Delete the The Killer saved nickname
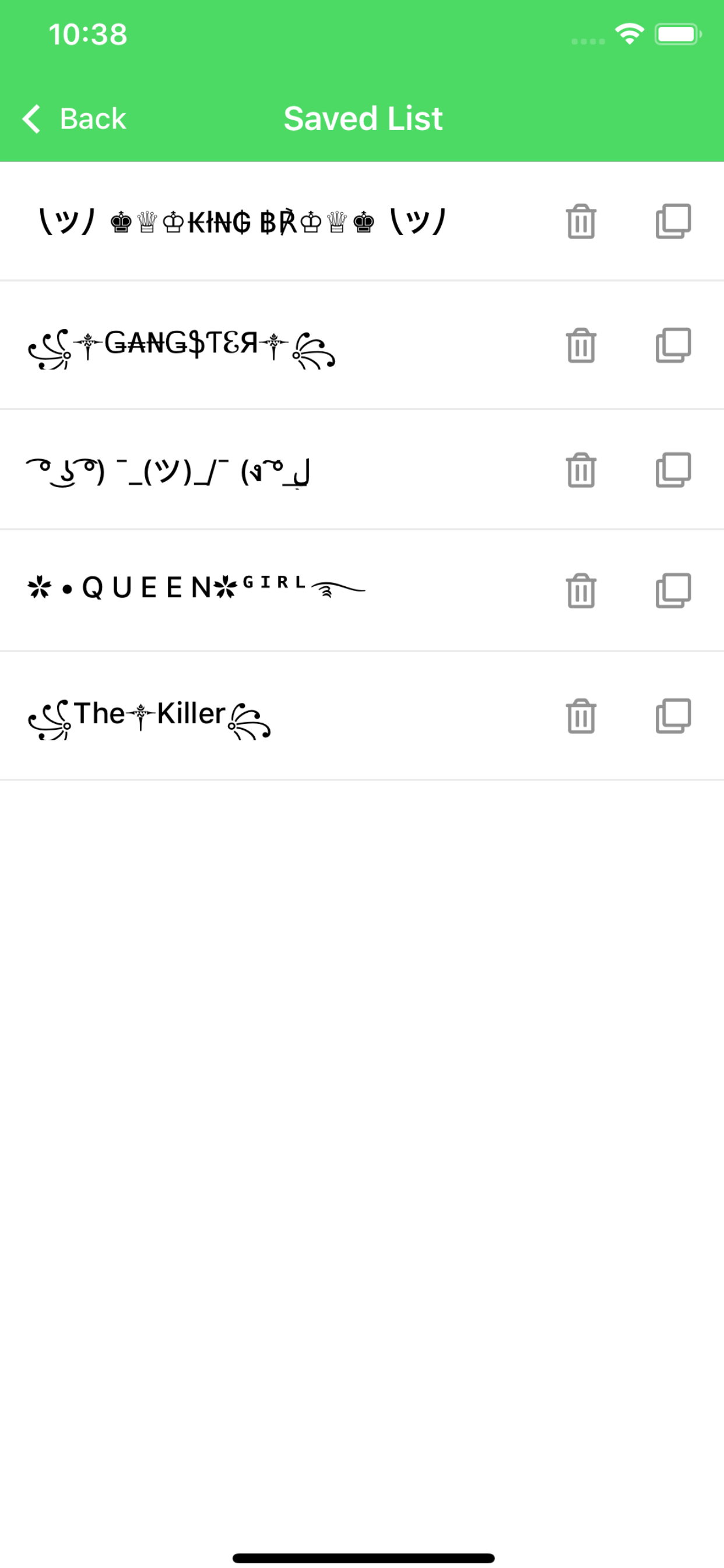 pos(581,716)
